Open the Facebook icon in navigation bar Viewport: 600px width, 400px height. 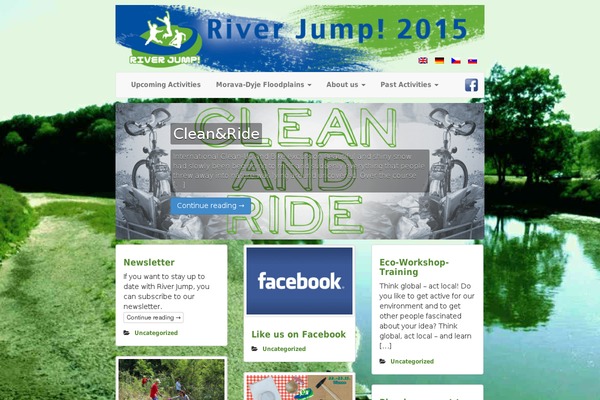click(472, 85)
